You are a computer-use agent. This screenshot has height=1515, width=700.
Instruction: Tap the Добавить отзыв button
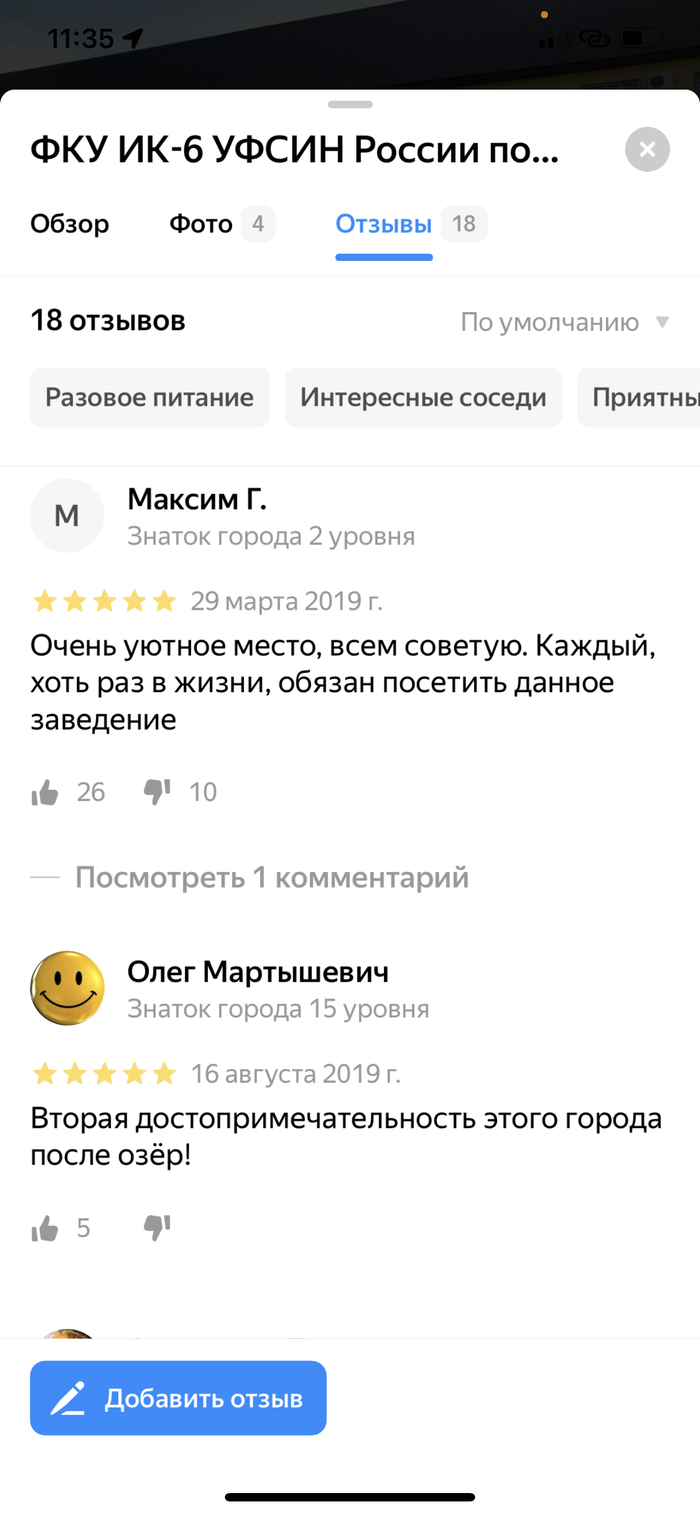pos(178,1398)
